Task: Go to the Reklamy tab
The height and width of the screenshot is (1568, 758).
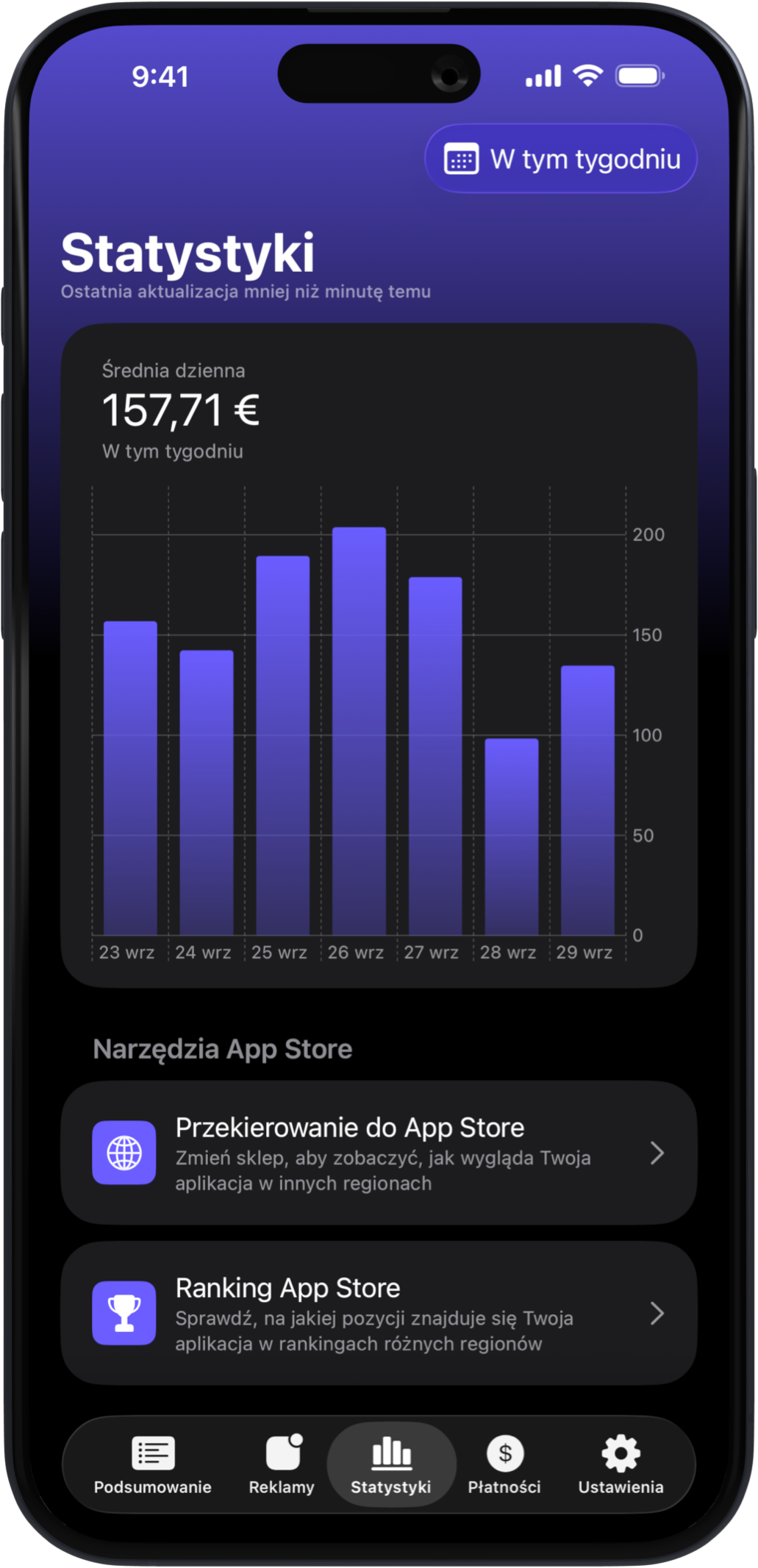Action: [282, 1465]
